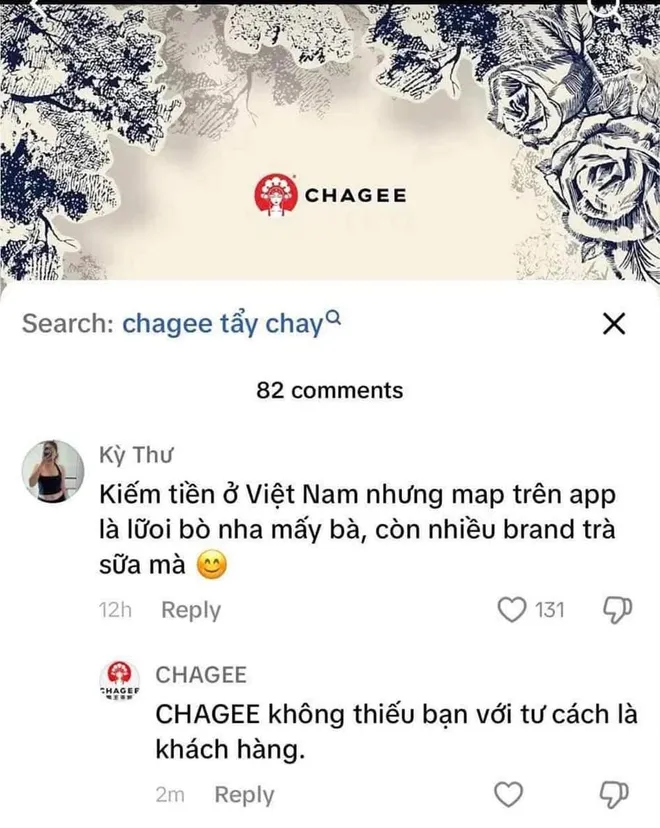Dislike CHAGEE's reply comment
This screenshot has height=828, width=660.
(x=614, y=795)
